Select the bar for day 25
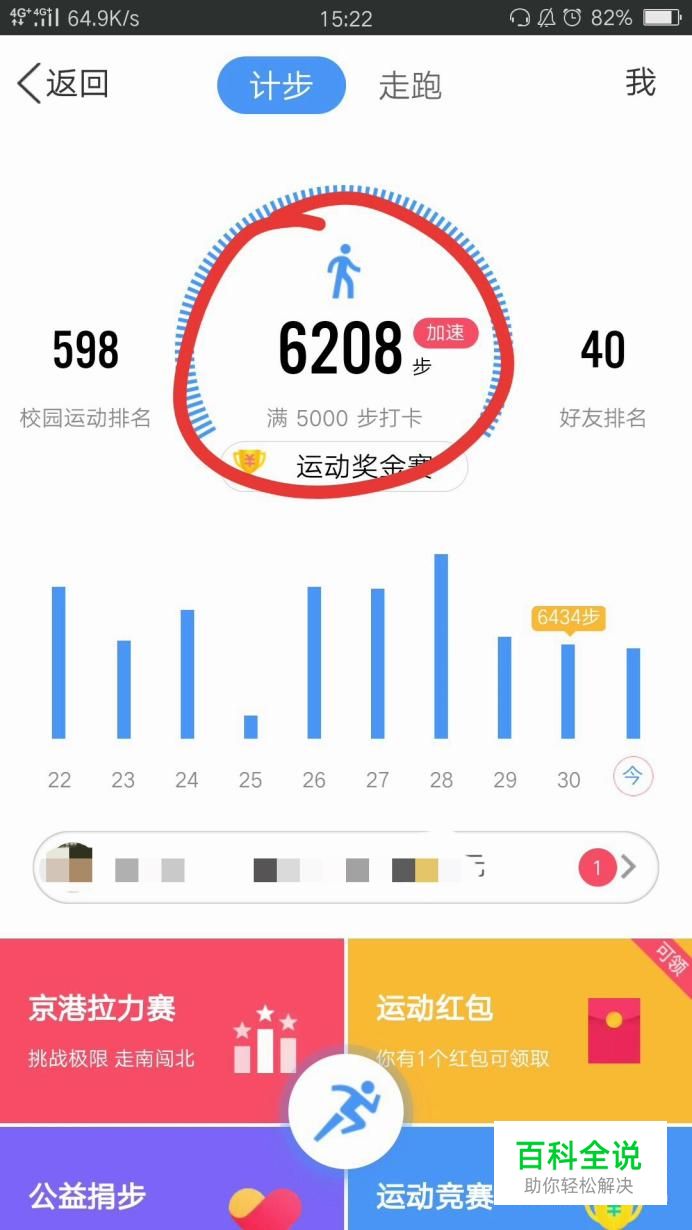Image resolution: width=692 pixels, height=1230 pixels. coord(251,726)
